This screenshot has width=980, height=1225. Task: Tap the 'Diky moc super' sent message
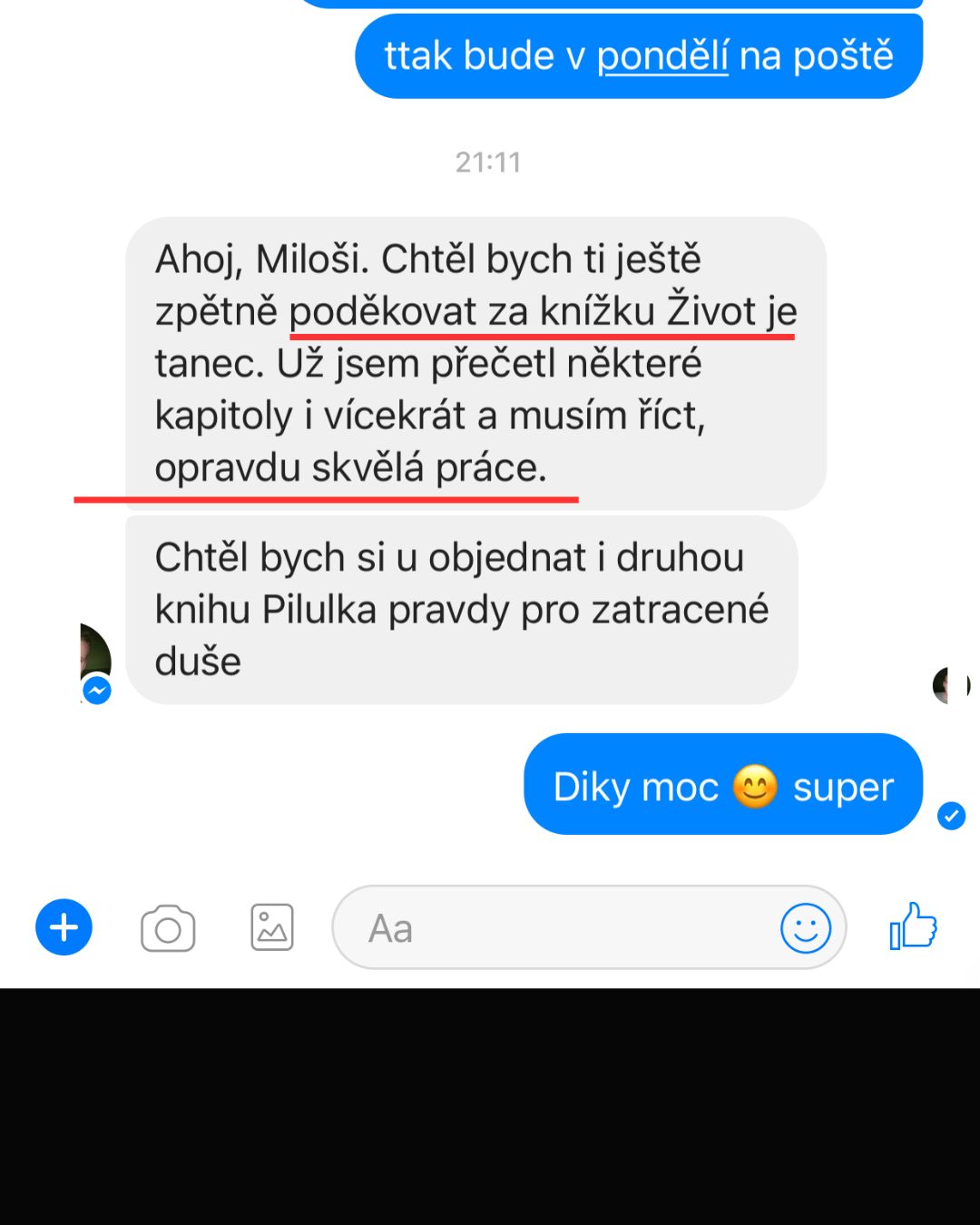721,784
